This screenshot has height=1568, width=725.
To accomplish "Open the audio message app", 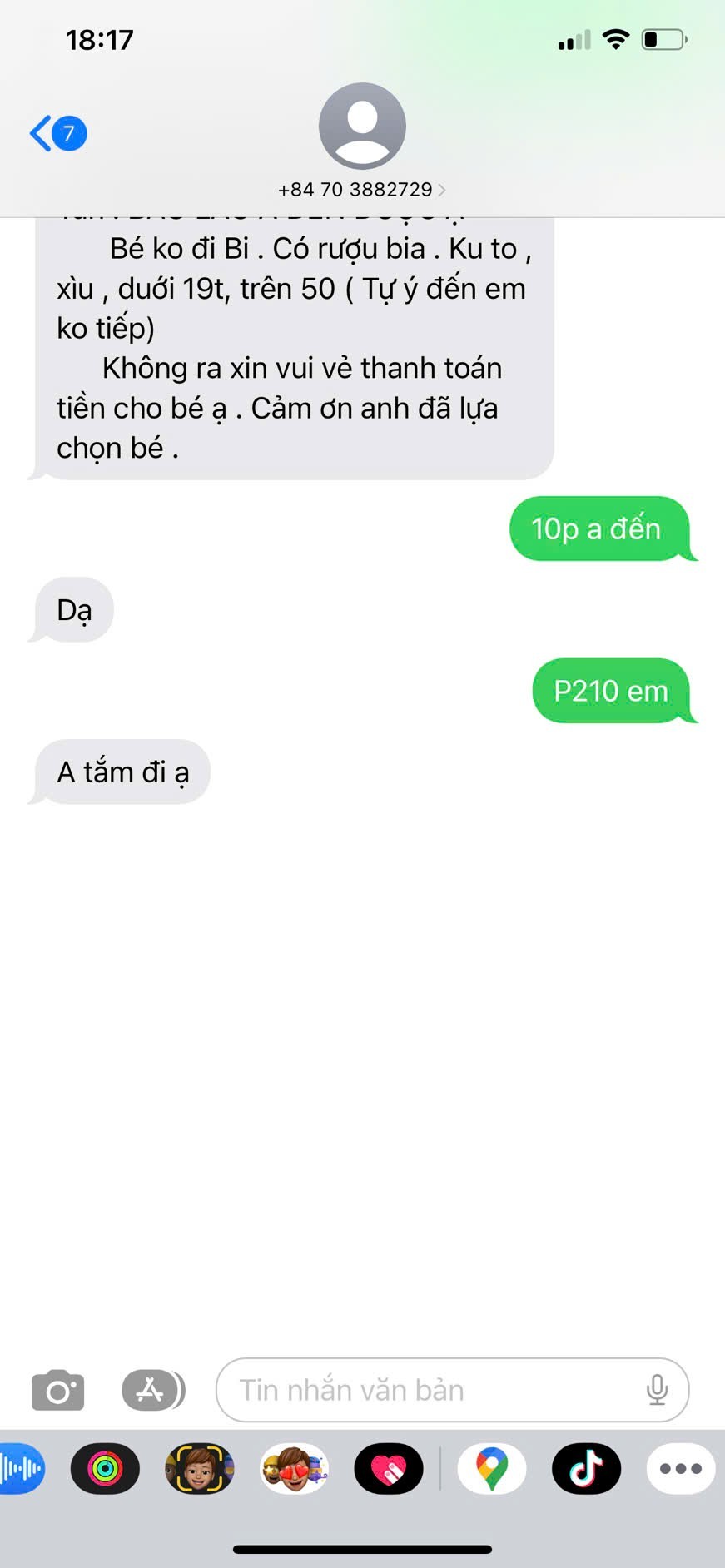I will (20, 1469).
